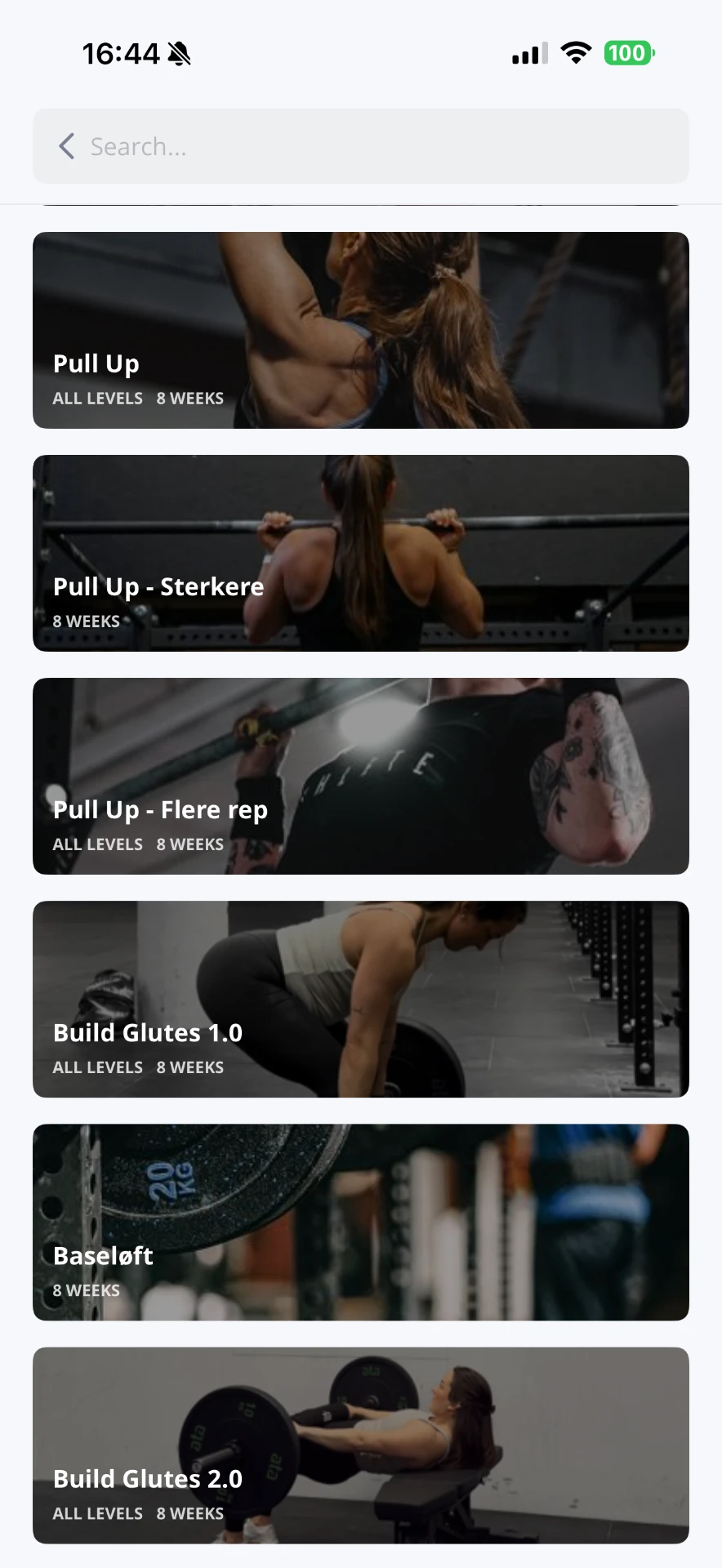Screen dimensions: 722x1568
Task: Open the Pull Up - Sterkere program
Action: tap(361, 553)
